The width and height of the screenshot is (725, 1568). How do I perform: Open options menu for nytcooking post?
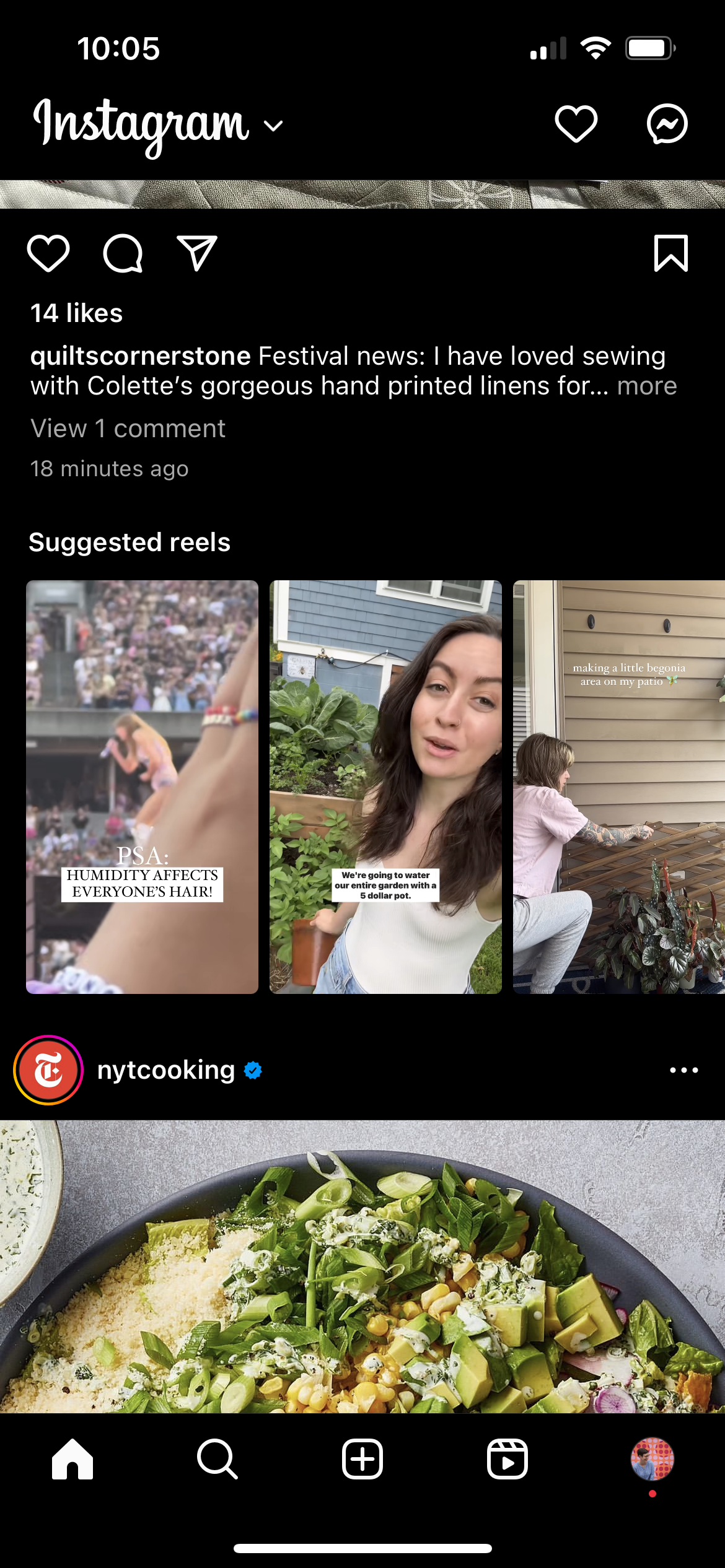pyautogui.click(x=683, y=1070)
